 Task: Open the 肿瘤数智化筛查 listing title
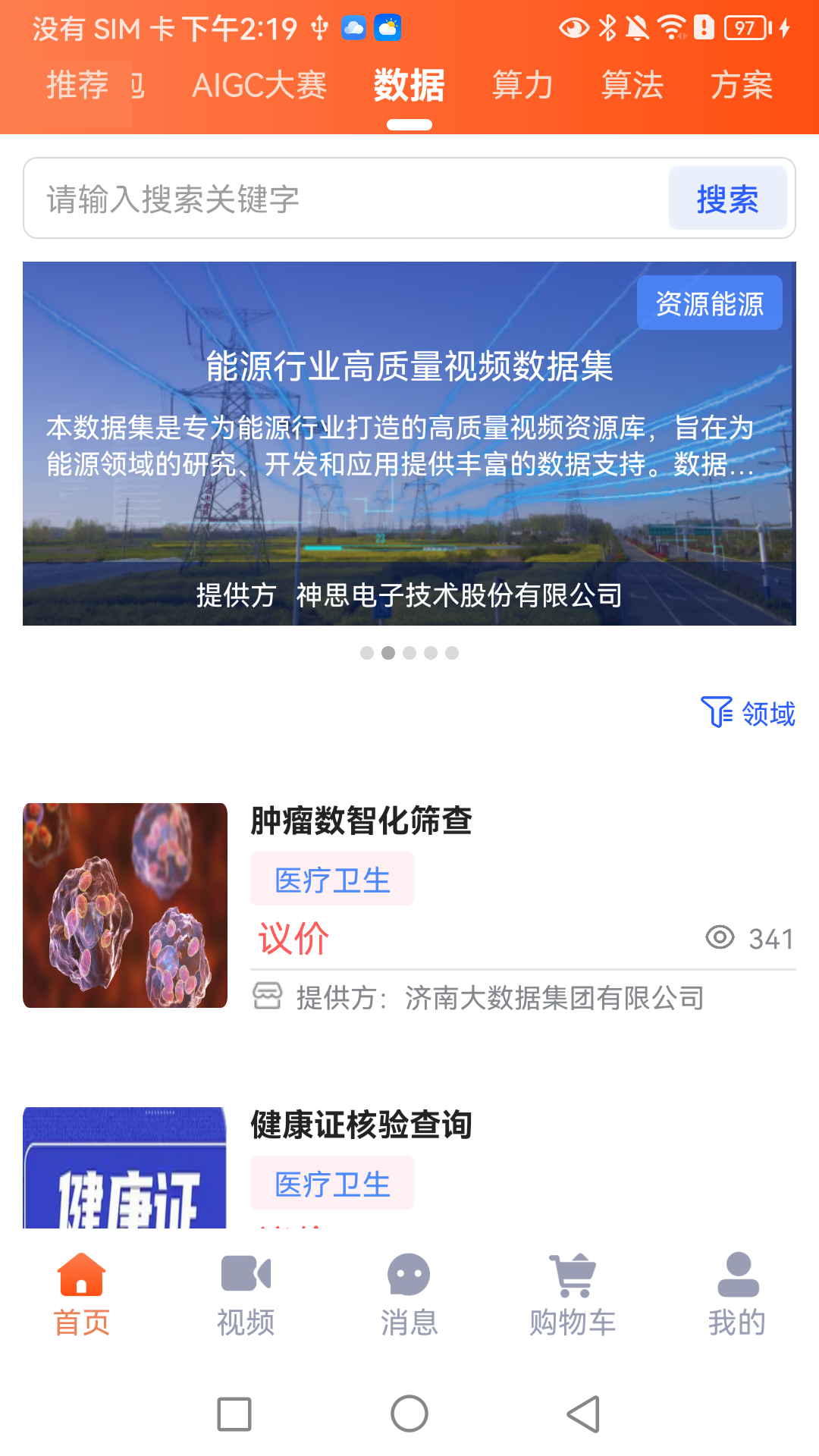(x=360, y=821)
